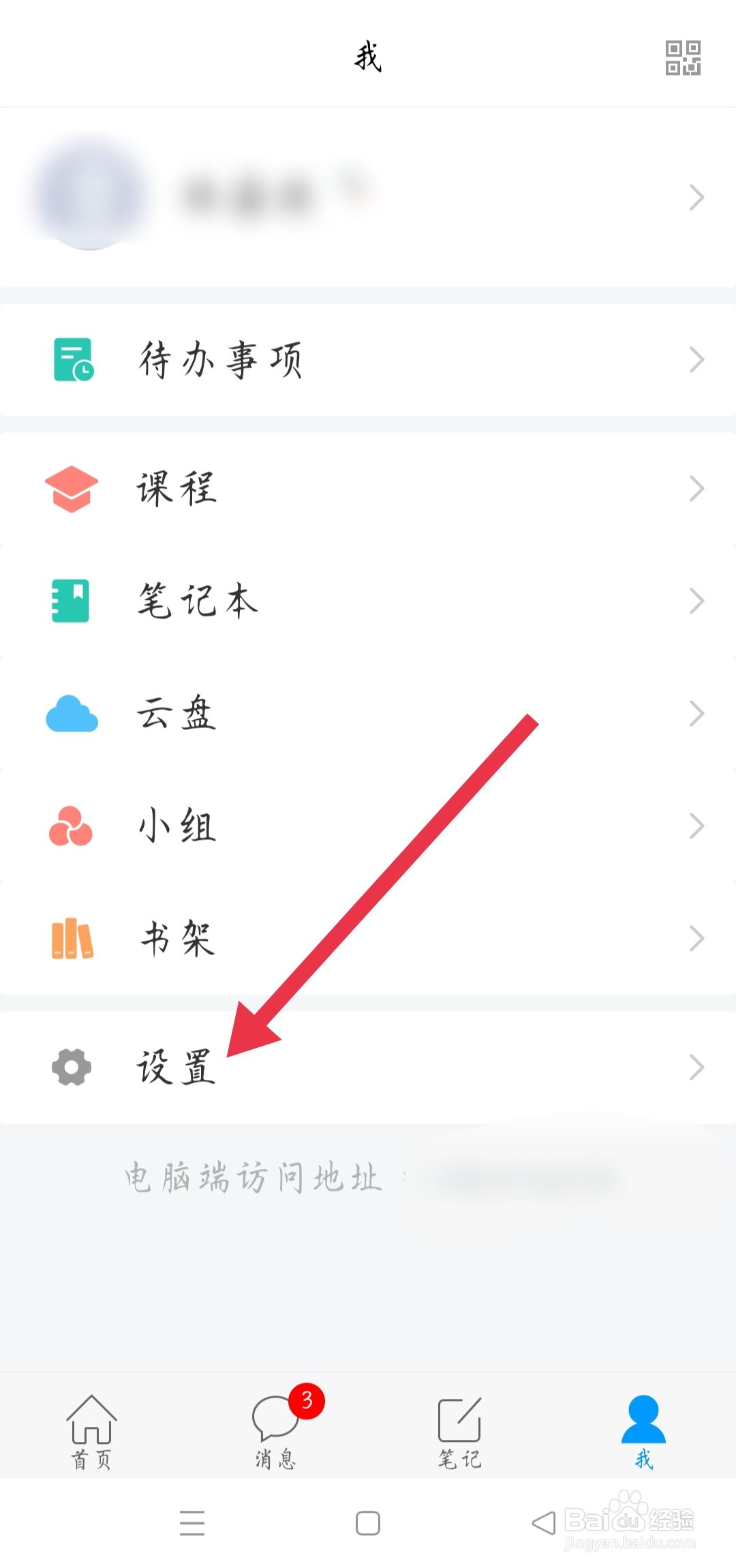Open the 书架 bookshelf icon
736x1568 pixels.
(x=70, y=939)
